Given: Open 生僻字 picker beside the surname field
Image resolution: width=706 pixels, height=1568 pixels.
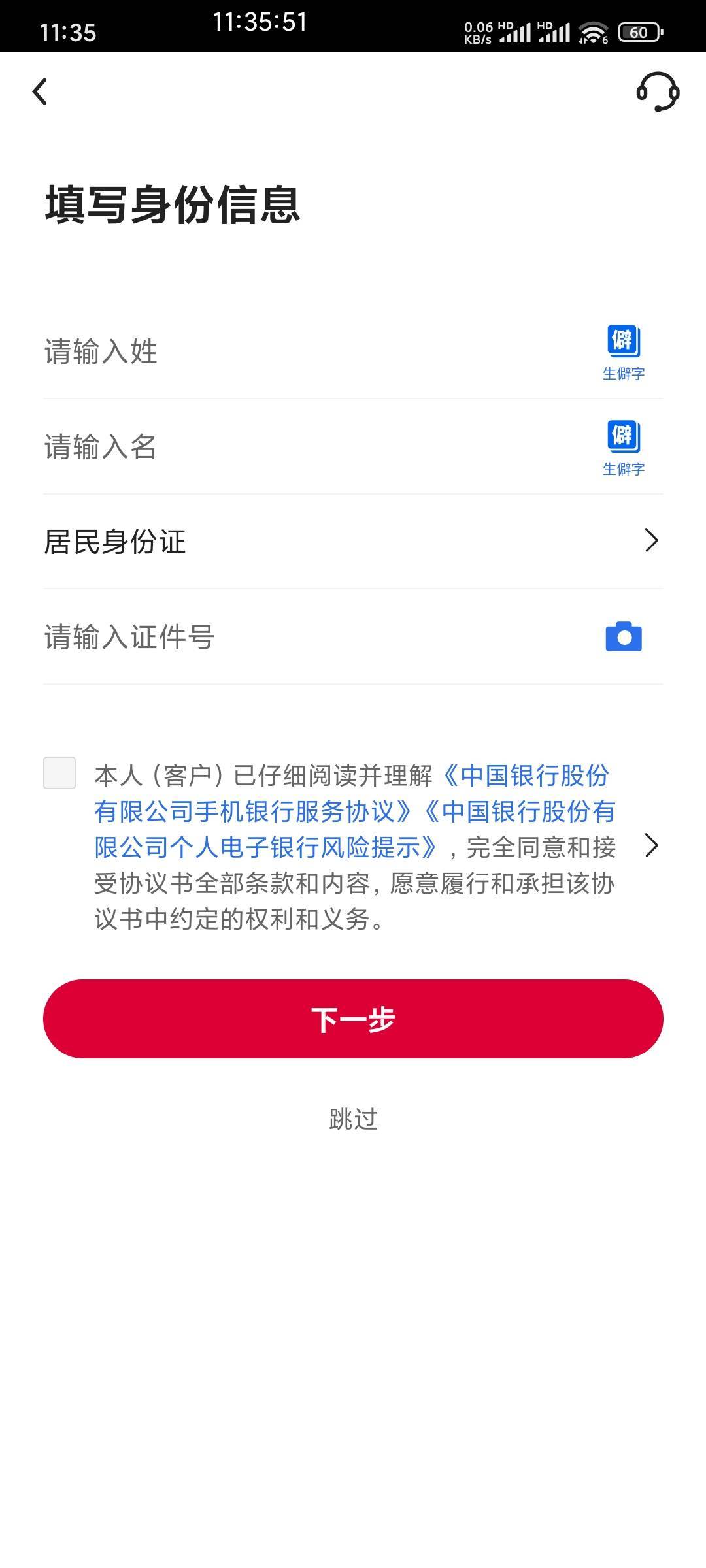Looking at the screenshot, I should pos(624,353).
